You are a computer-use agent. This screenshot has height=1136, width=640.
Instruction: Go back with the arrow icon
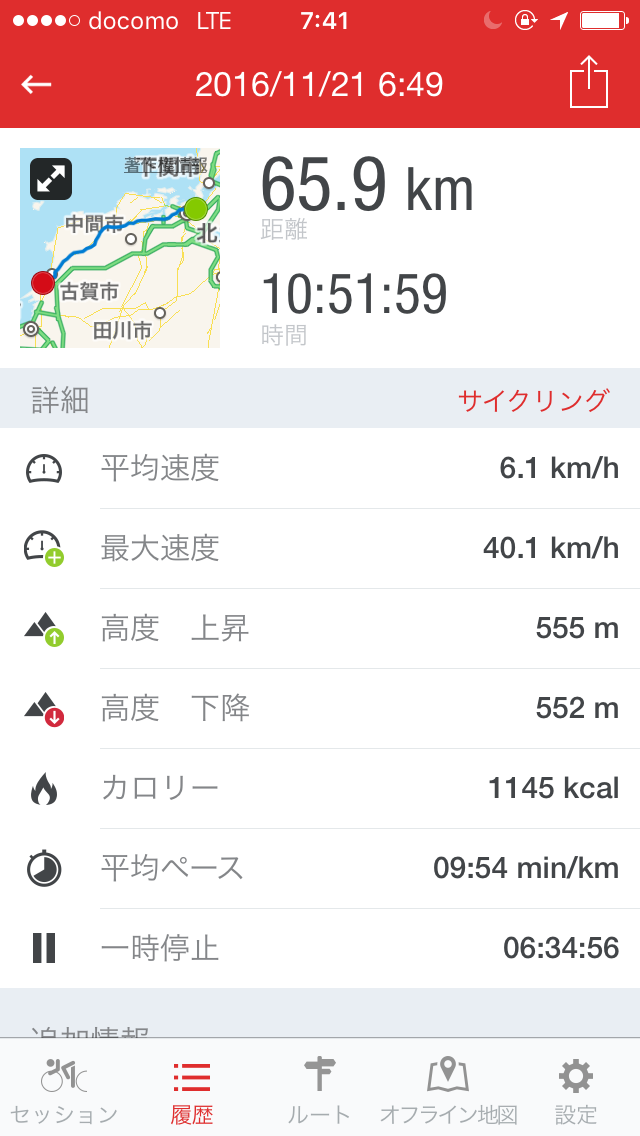pos(36,85)
